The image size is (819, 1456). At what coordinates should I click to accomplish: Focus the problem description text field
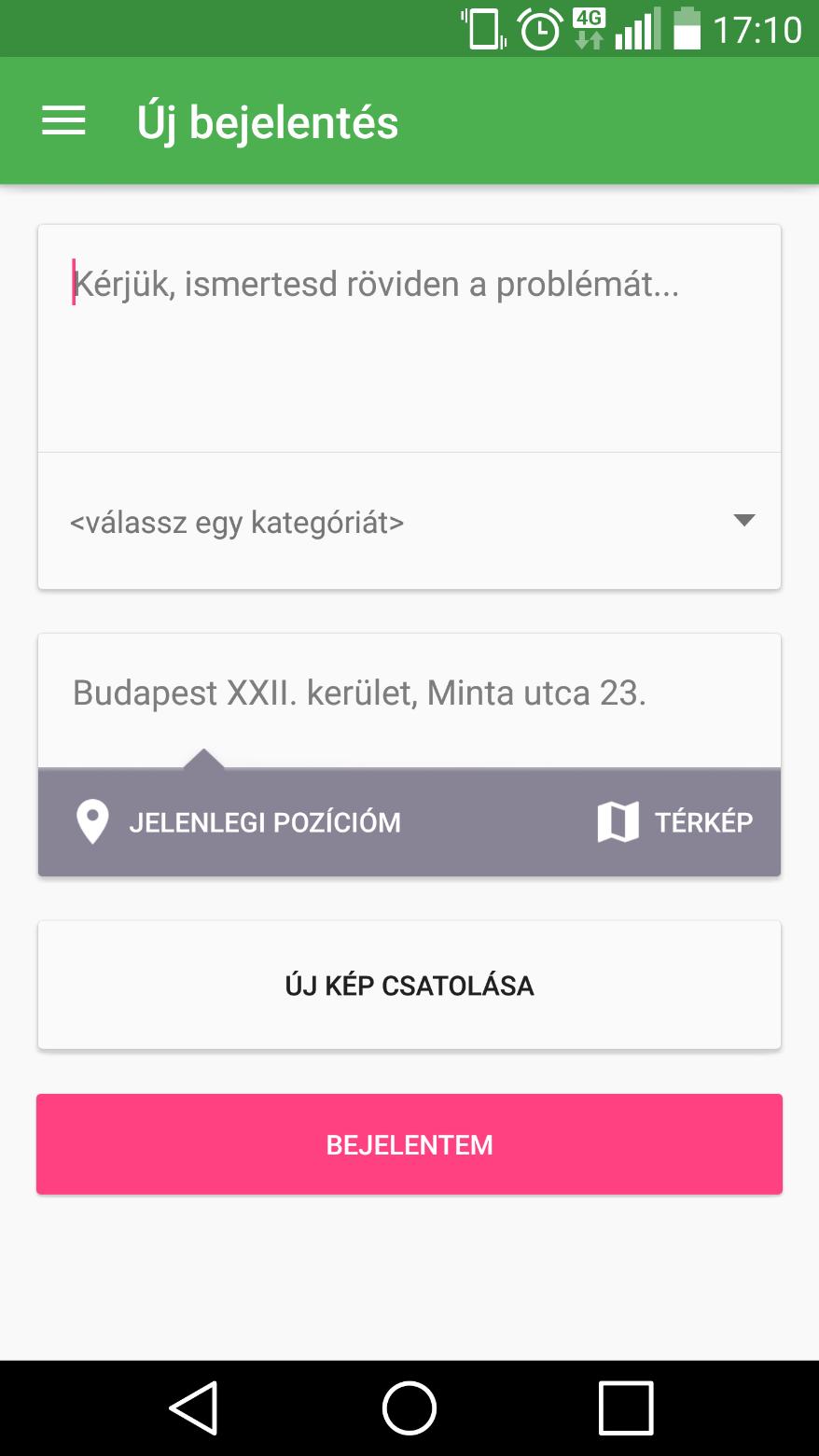409,339
